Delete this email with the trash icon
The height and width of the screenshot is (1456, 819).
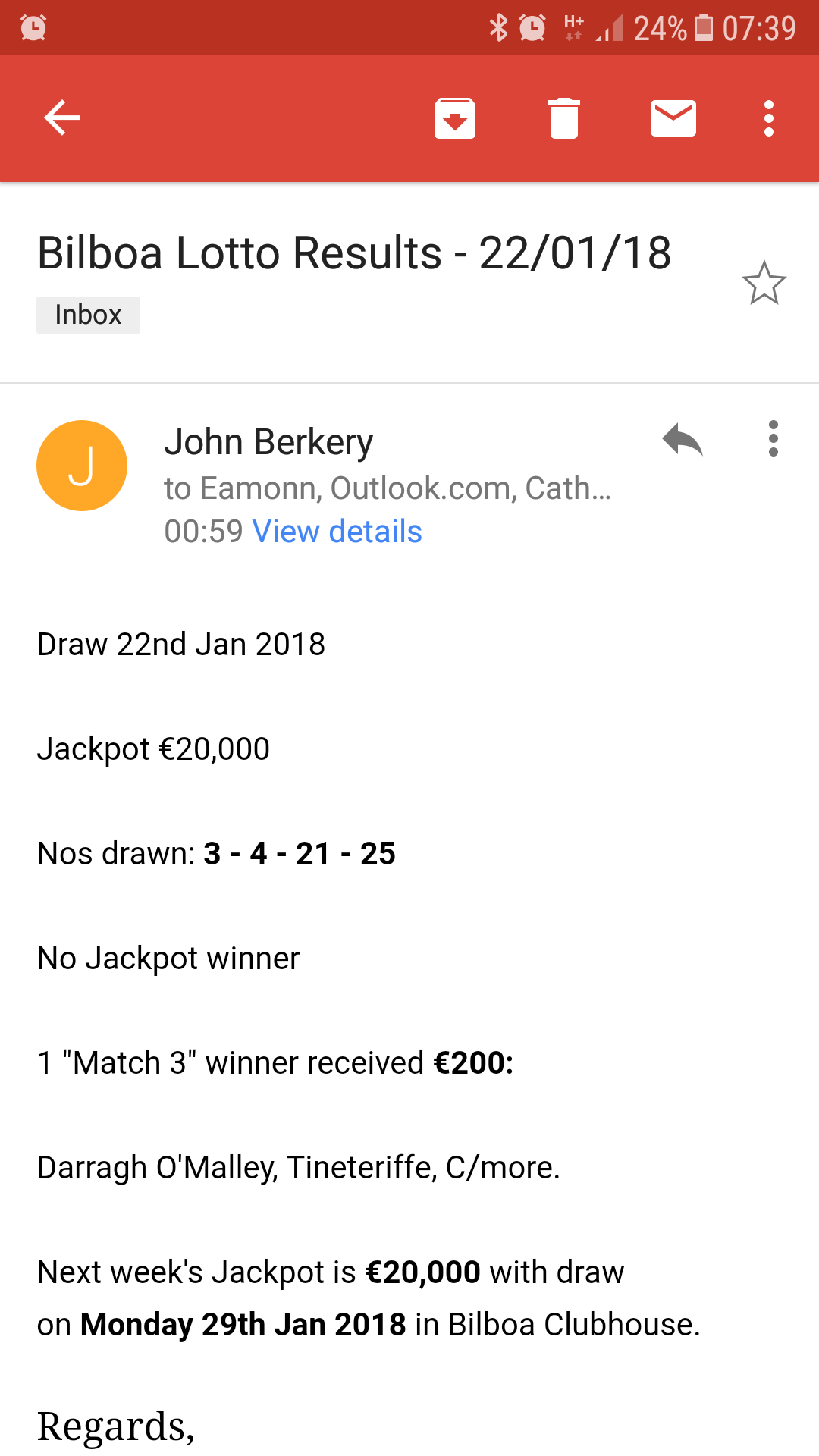[x=563, y=118]
